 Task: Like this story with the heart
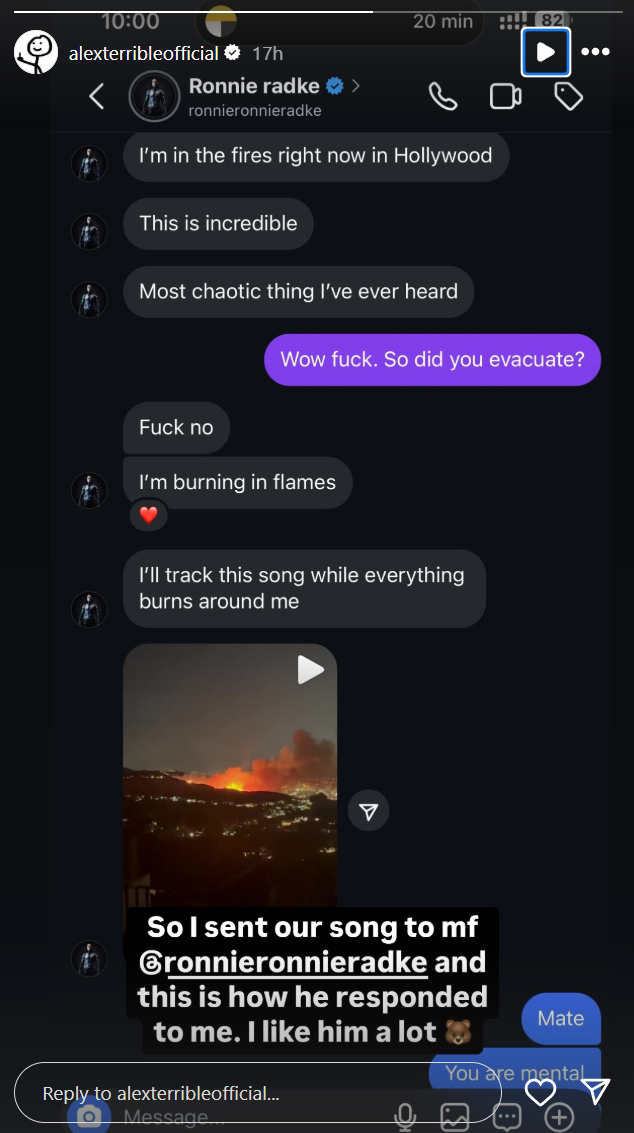[540, 1092]
